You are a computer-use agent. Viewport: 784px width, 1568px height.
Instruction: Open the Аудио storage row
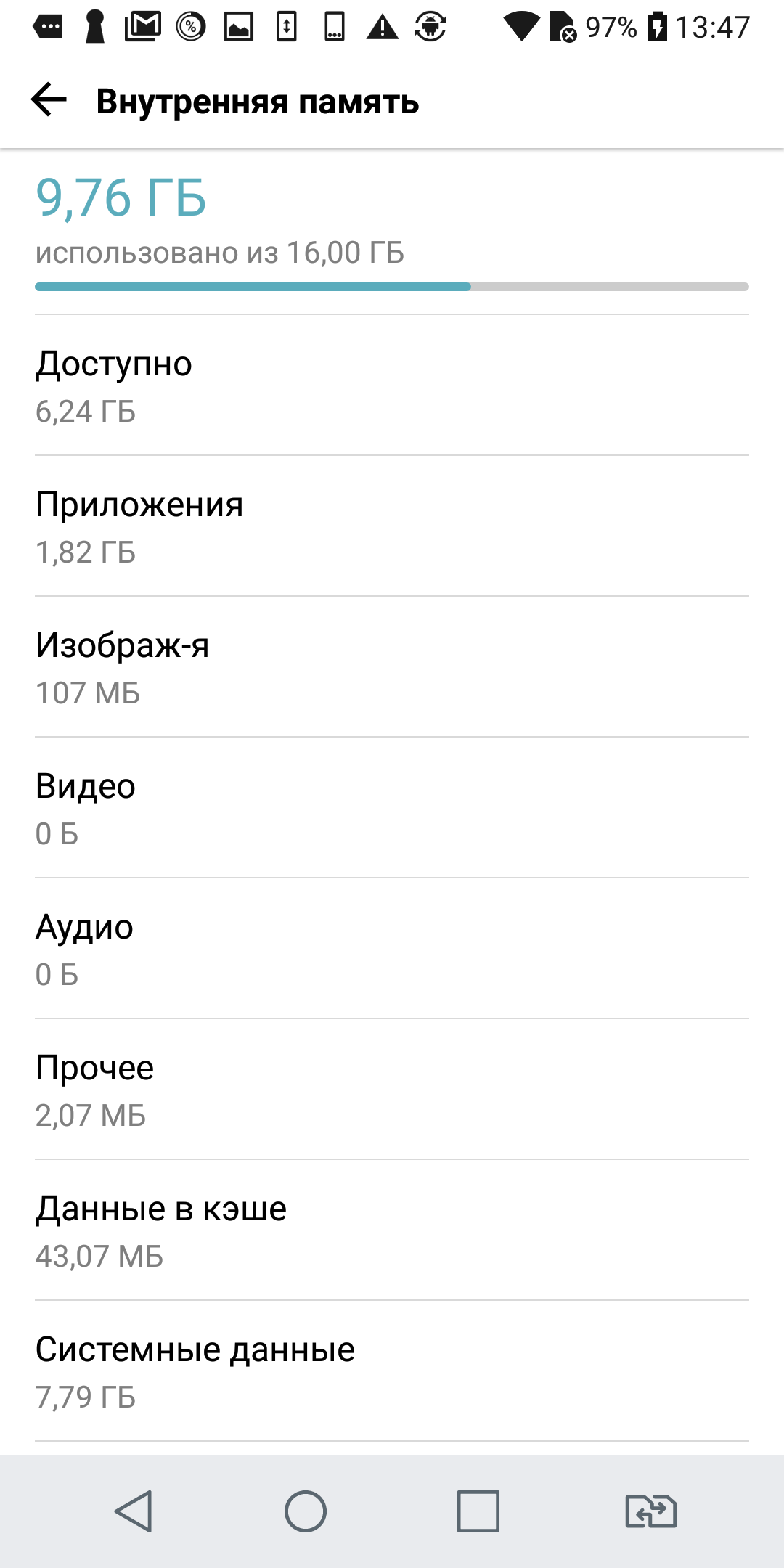[x=392, y=950]
